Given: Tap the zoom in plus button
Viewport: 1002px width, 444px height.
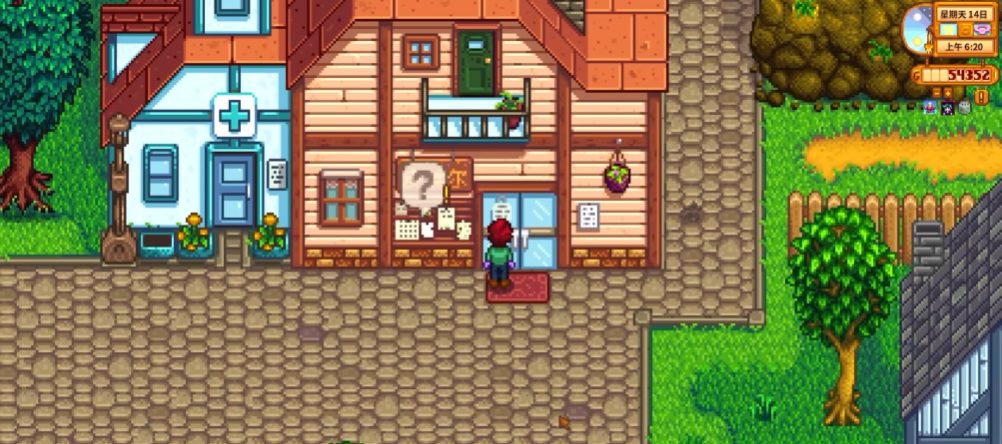Looking at the screenshot, I should 948,93.
